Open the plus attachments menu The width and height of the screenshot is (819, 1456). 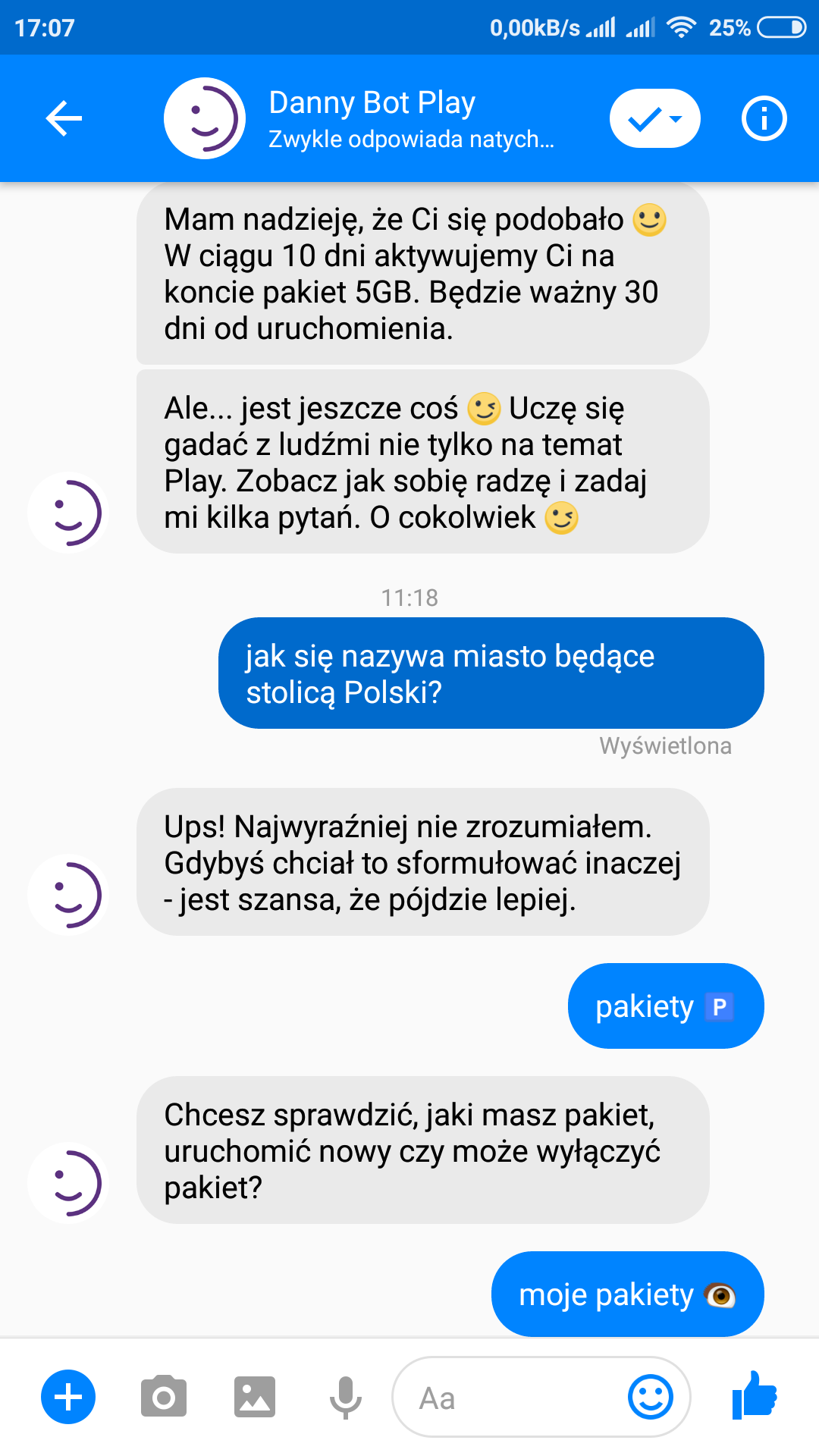[x=68, y=1397]
